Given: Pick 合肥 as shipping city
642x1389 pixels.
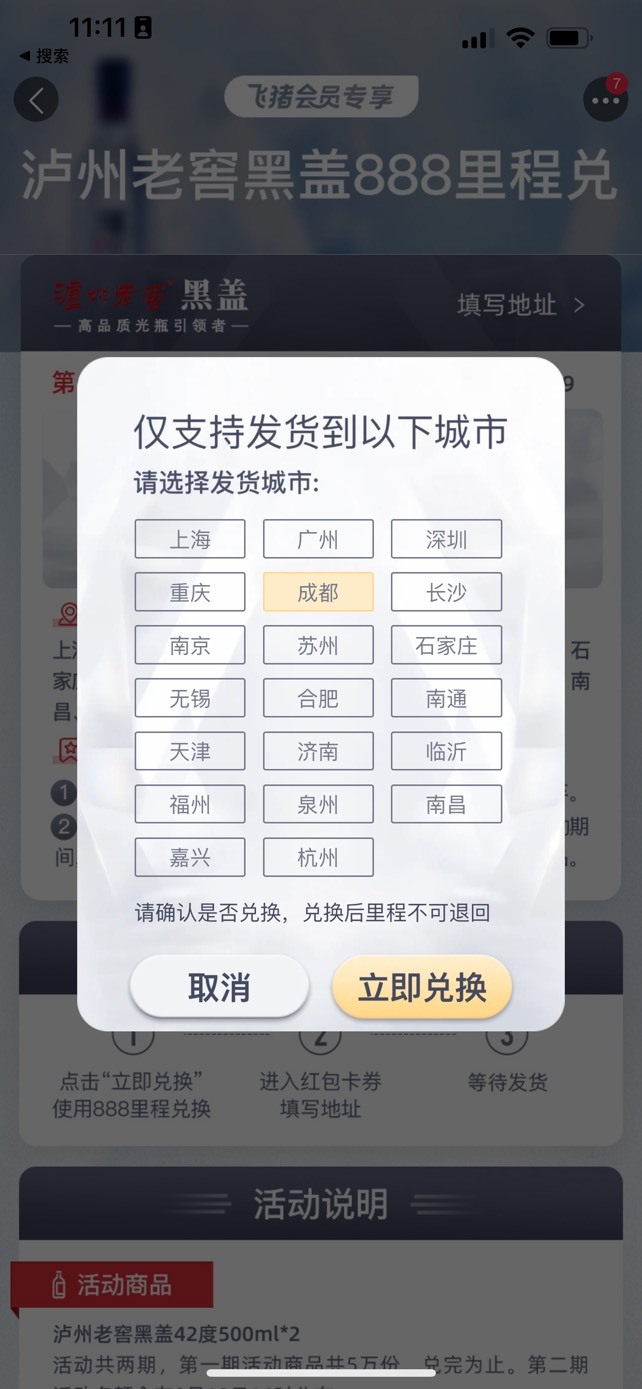Looking at the screenshot, I should 318,698.
